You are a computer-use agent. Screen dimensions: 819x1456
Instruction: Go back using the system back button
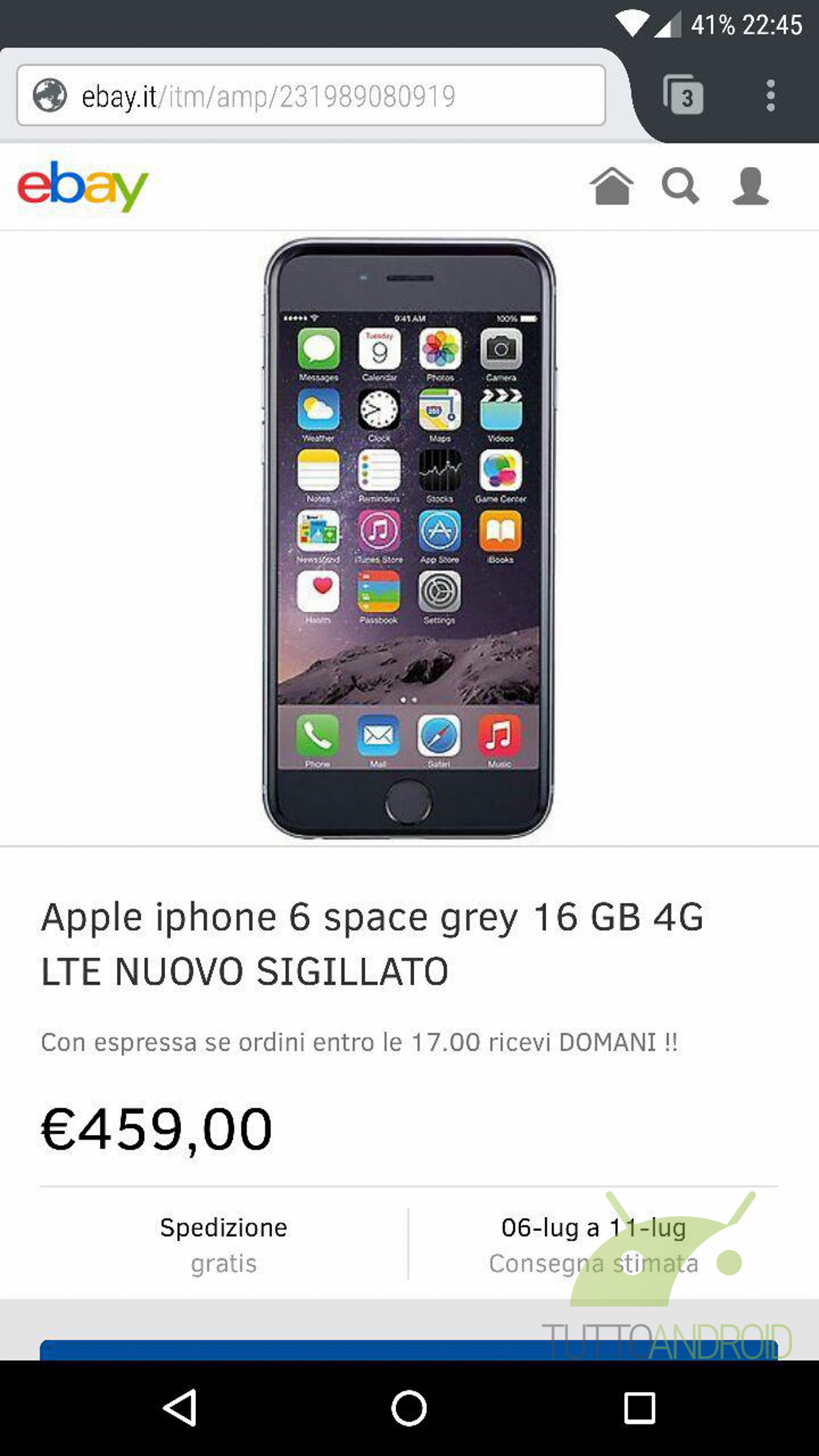[180, 1407]
